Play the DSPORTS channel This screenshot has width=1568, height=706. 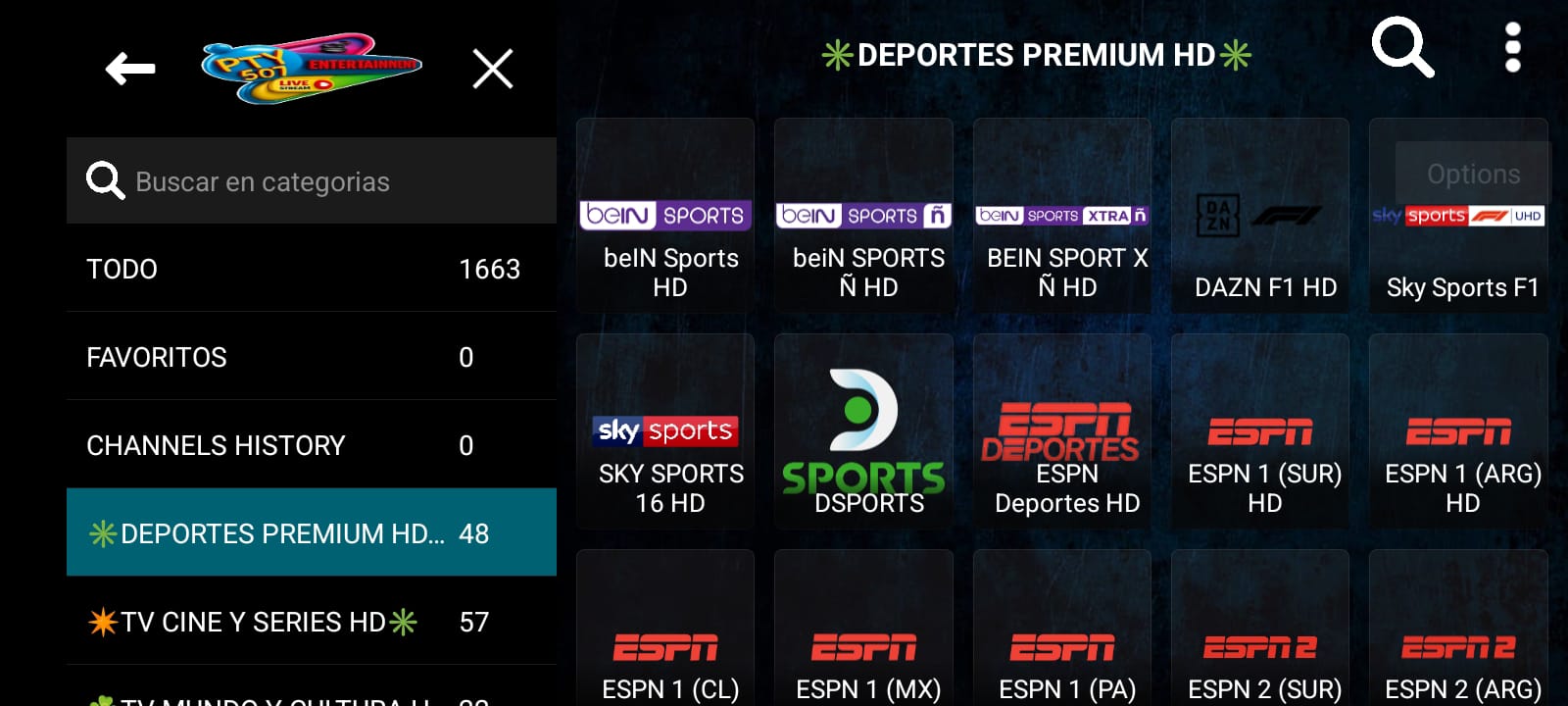(x=864, y=431)
